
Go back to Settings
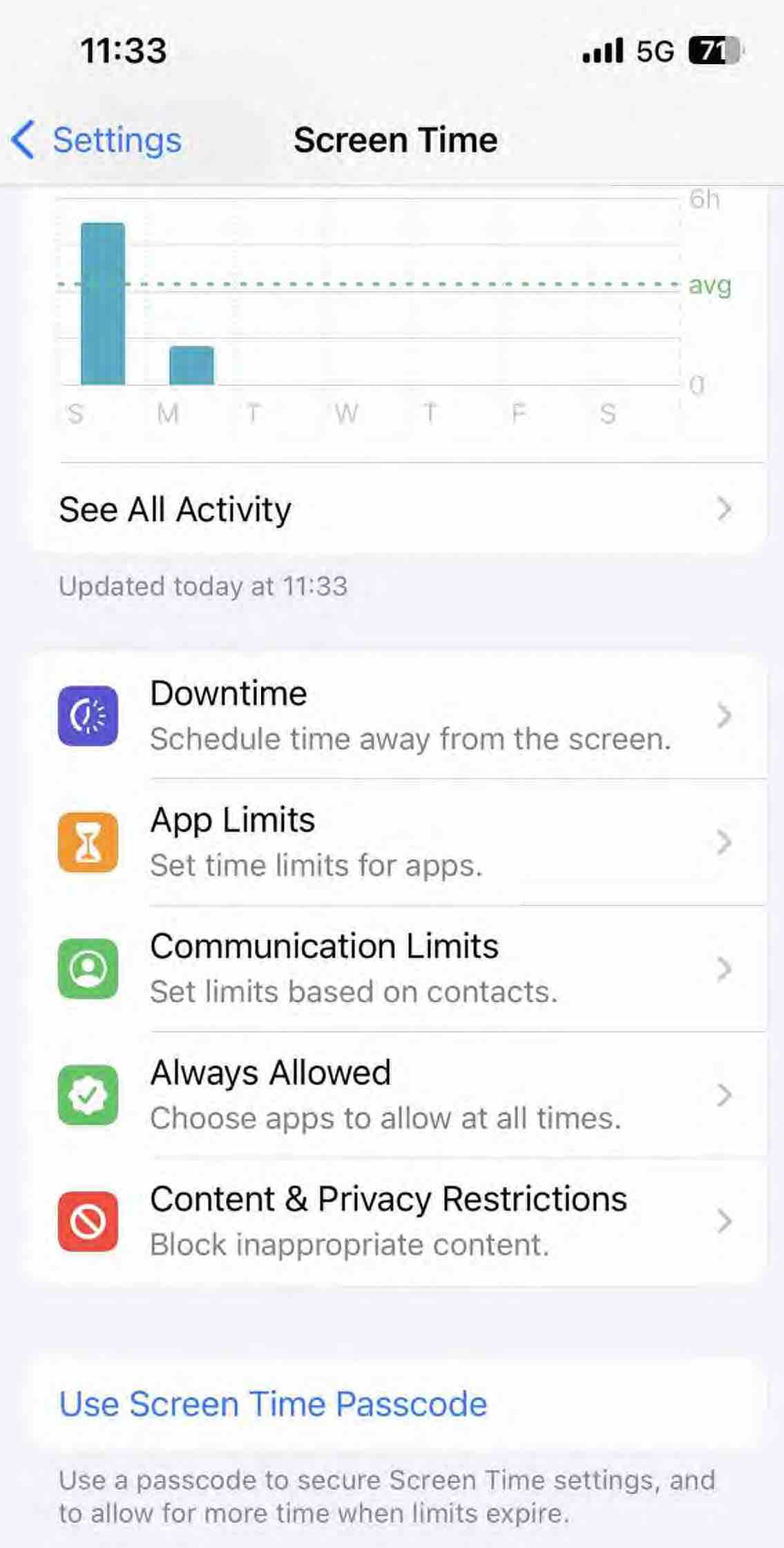(x=97, y=140)
